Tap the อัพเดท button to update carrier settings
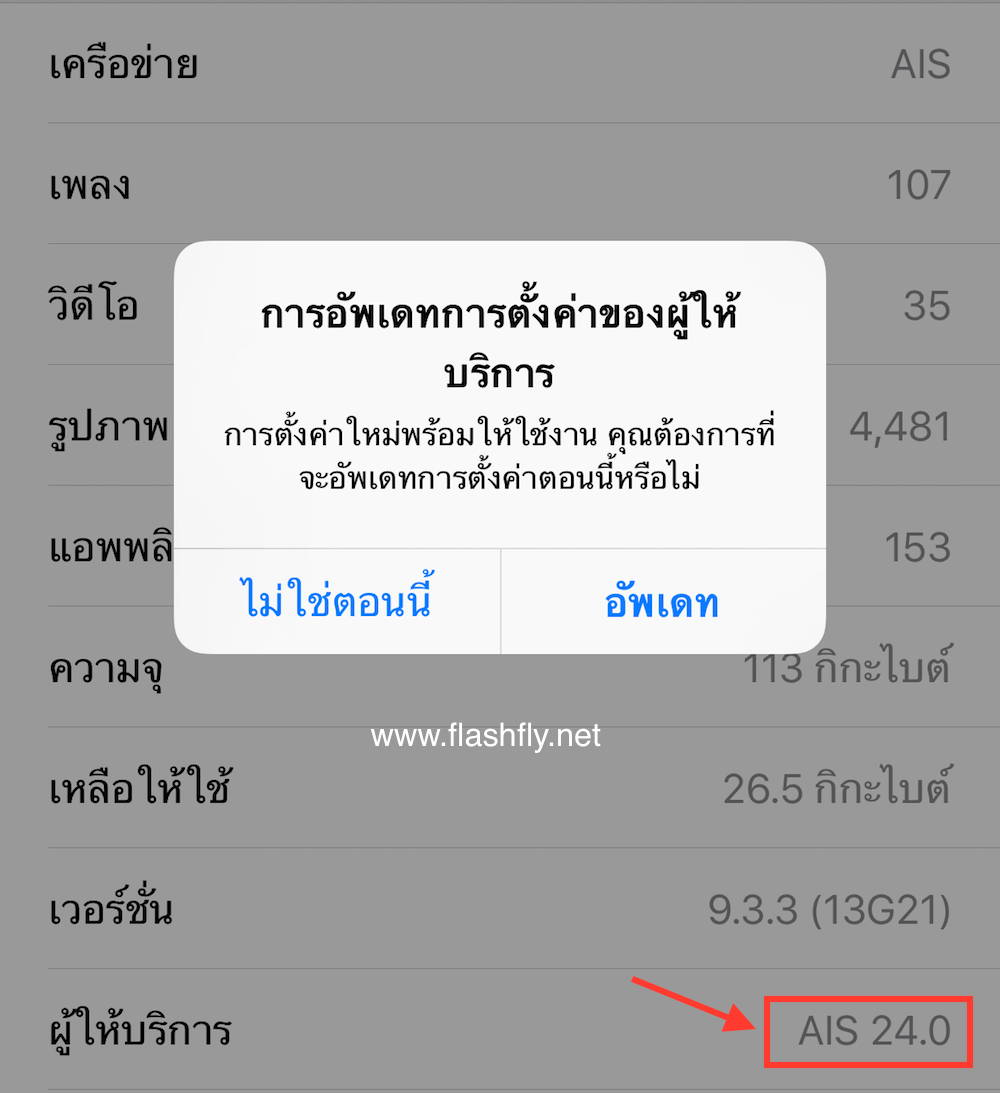 click(x=662, y=603)
